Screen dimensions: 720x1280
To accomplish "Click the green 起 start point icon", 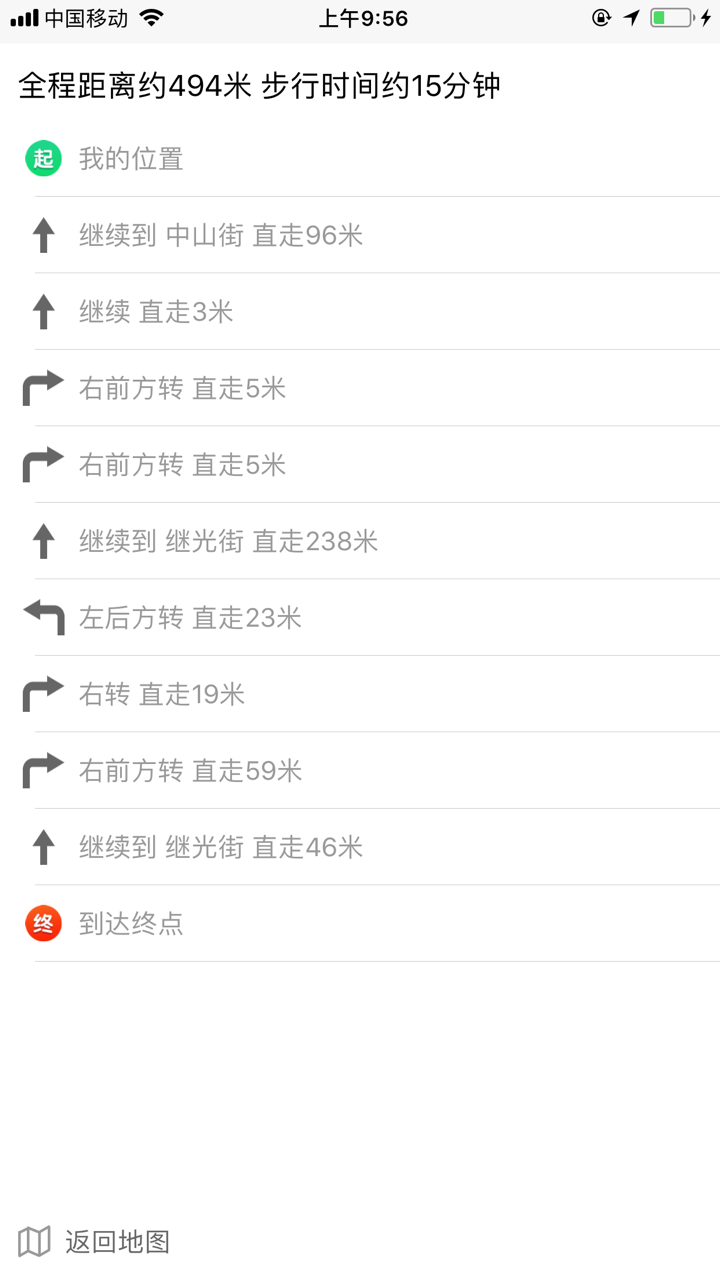I will pos(42,157).
